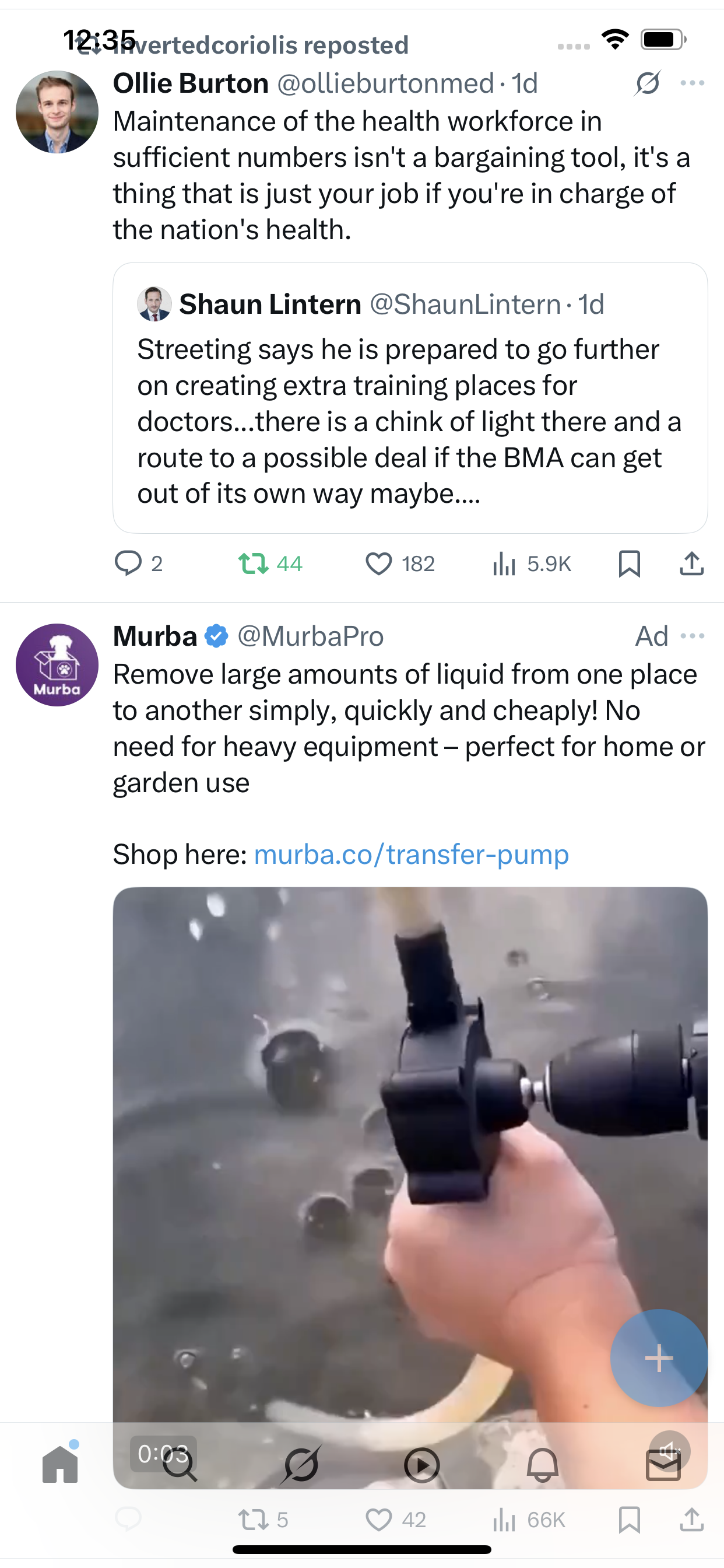Open Murba's profile avatar
The height and width of the screenshot is (1568, 724).
(x=57, y=664)
